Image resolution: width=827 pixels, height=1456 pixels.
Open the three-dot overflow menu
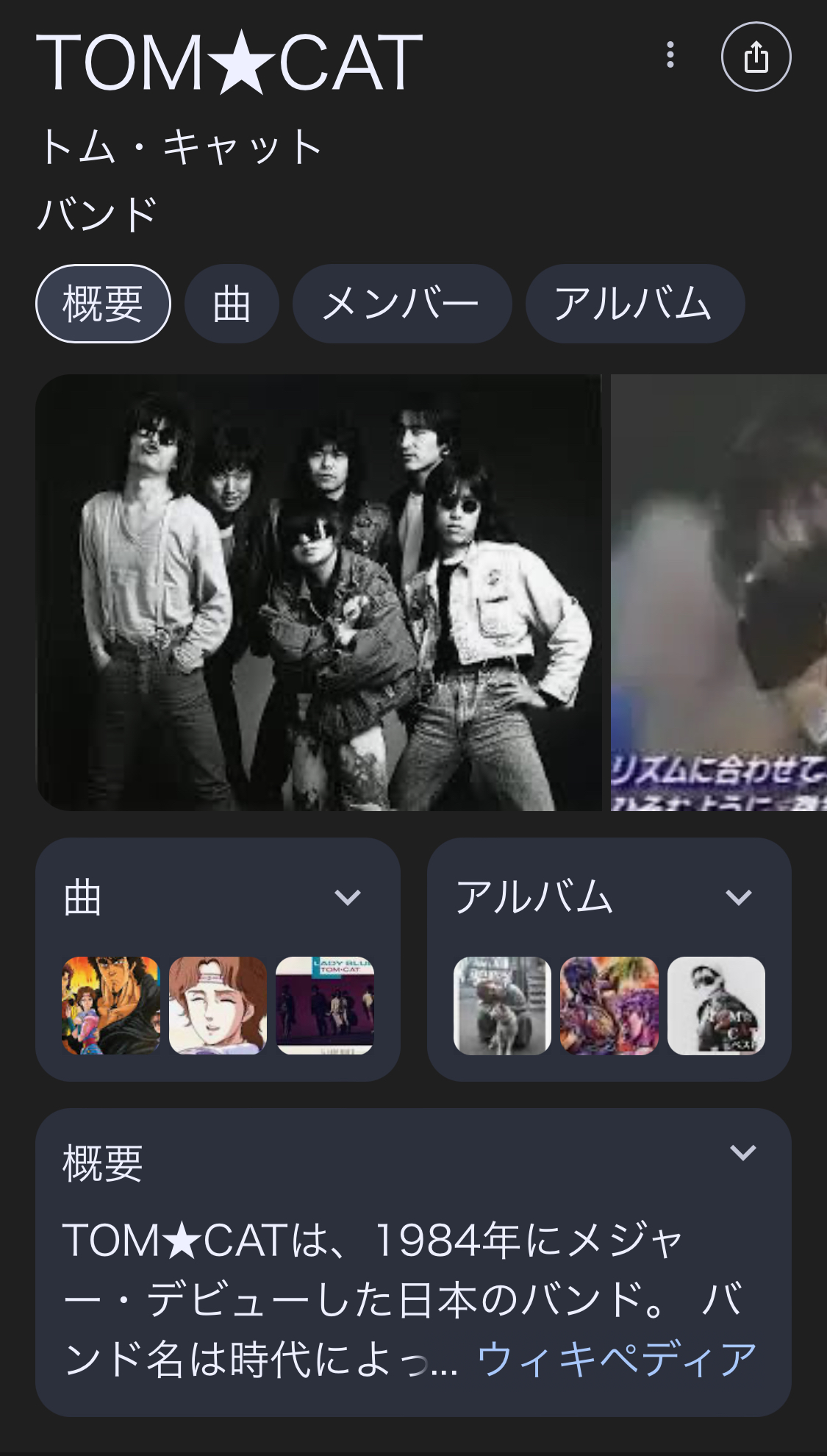(x=670, y=56)
